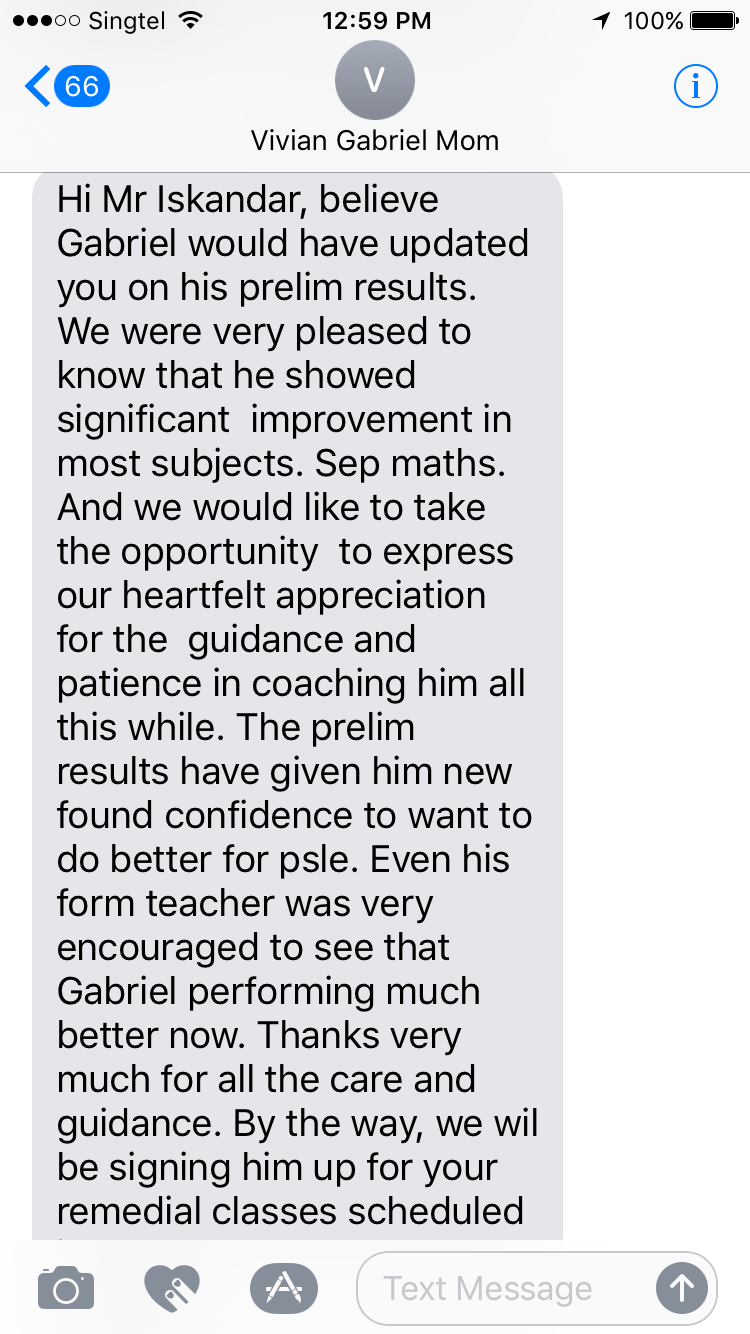Send the message with the arrow button
The width and height of the screenshot is (750, 1334).
(681, 1289)
